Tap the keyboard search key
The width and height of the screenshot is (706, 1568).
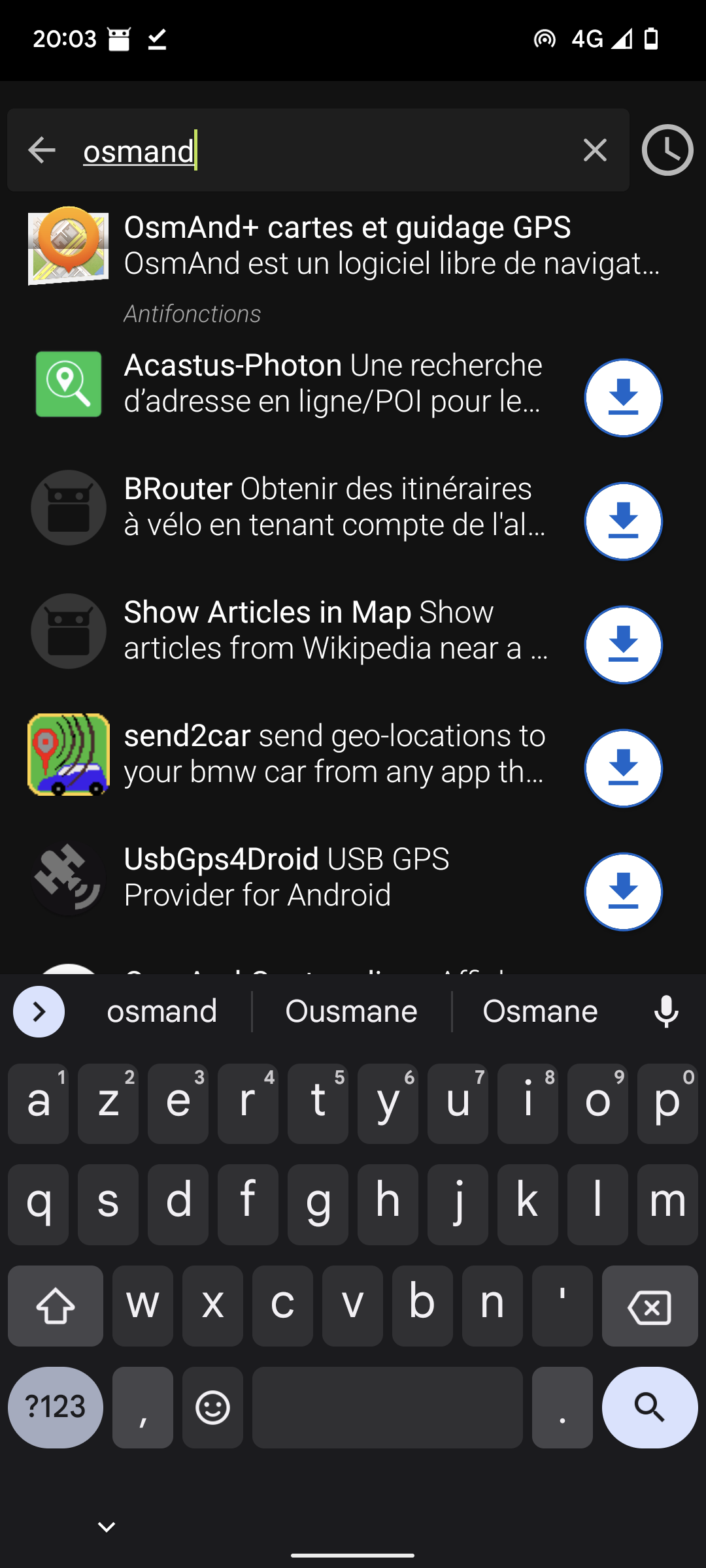[x=650, y=1407]
